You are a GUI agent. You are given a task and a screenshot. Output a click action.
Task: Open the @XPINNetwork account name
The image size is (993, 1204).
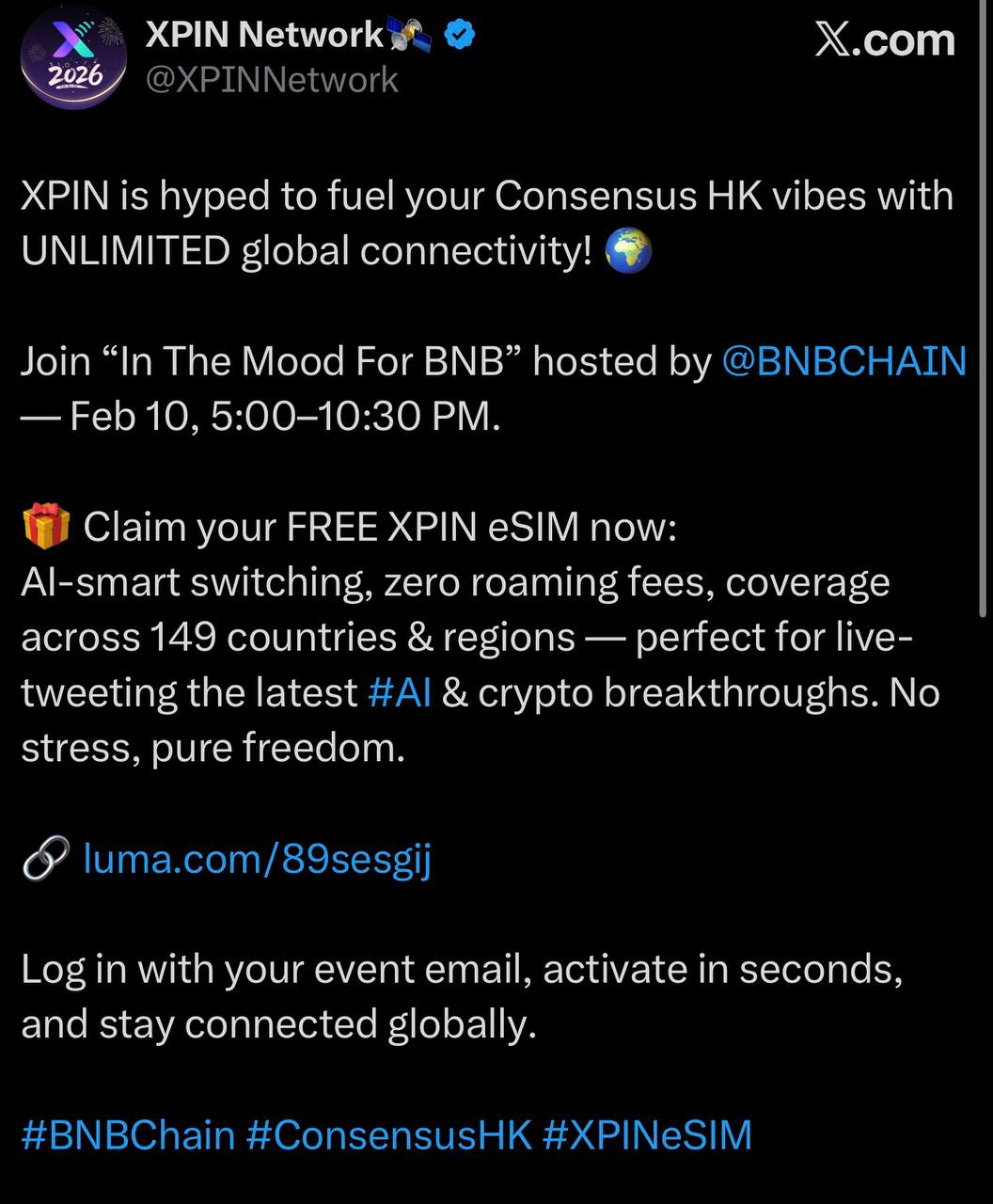point(272,81)
